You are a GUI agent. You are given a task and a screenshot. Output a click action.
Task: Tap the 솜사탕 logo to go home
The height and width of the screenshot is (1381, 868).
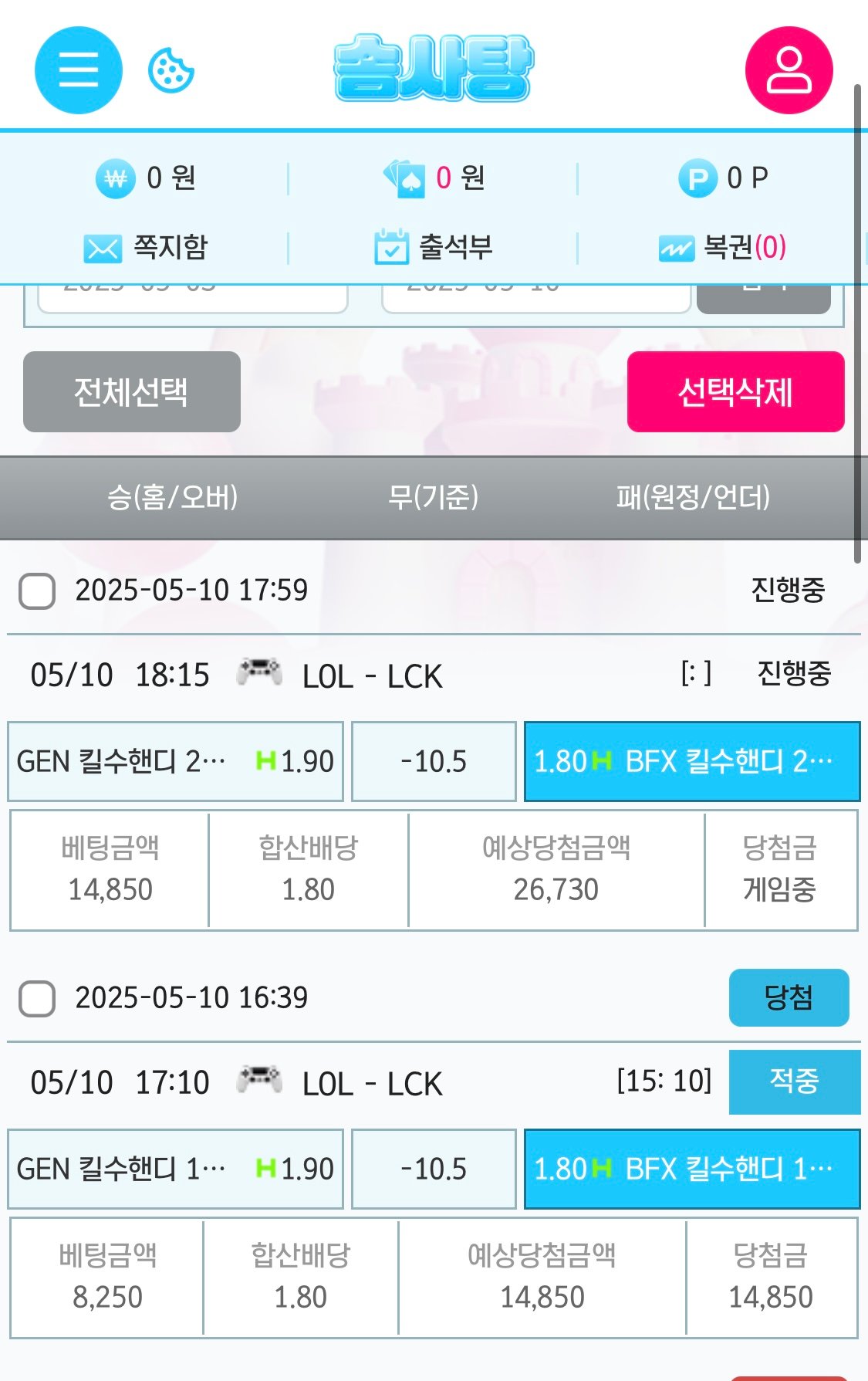(x=433, y=68)
